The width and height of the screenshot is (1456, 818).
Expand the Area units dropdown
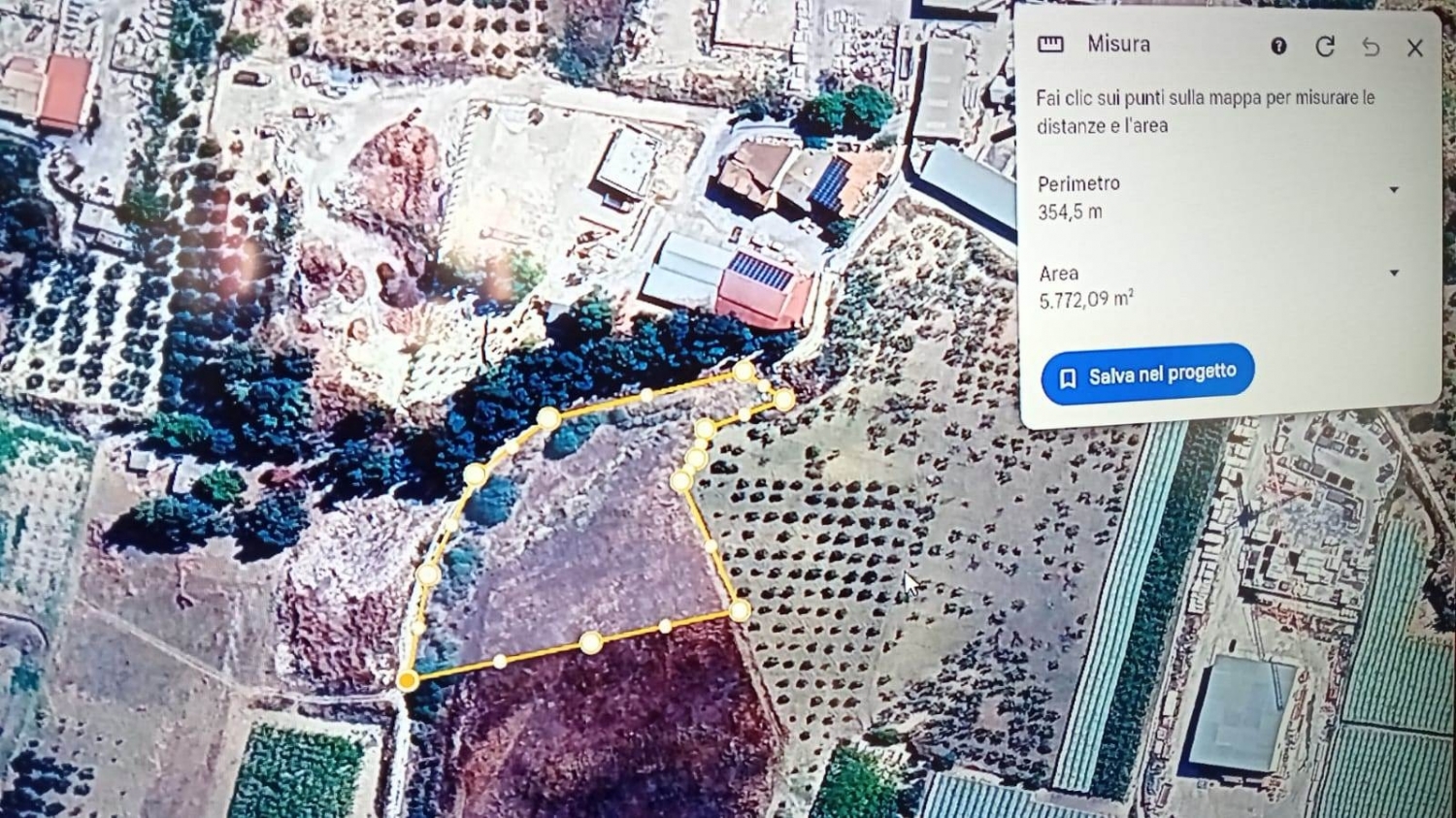(1394, 274)
